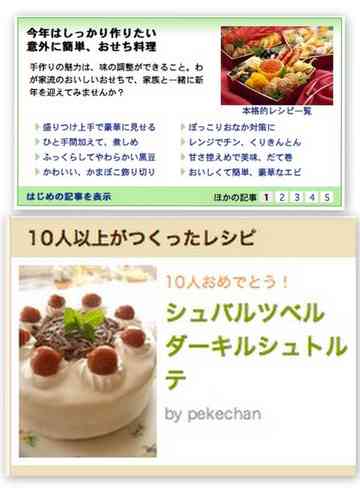Open ぽっこりおなか対策に link
360x497 pixels.
pyautogui.click(x=232, y=127)
